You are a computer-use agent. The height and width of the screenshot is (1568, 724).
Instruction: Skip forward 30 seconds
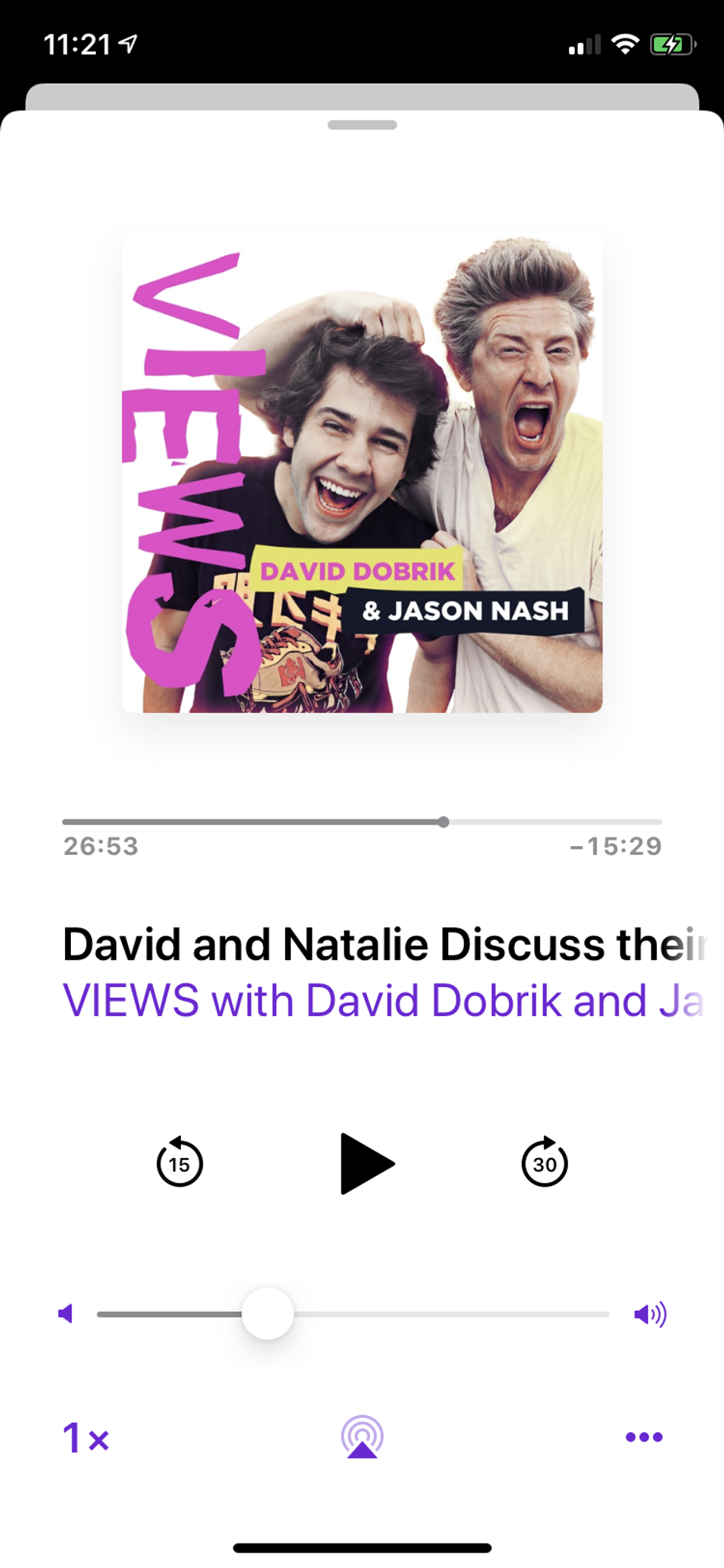point(544,1163)
